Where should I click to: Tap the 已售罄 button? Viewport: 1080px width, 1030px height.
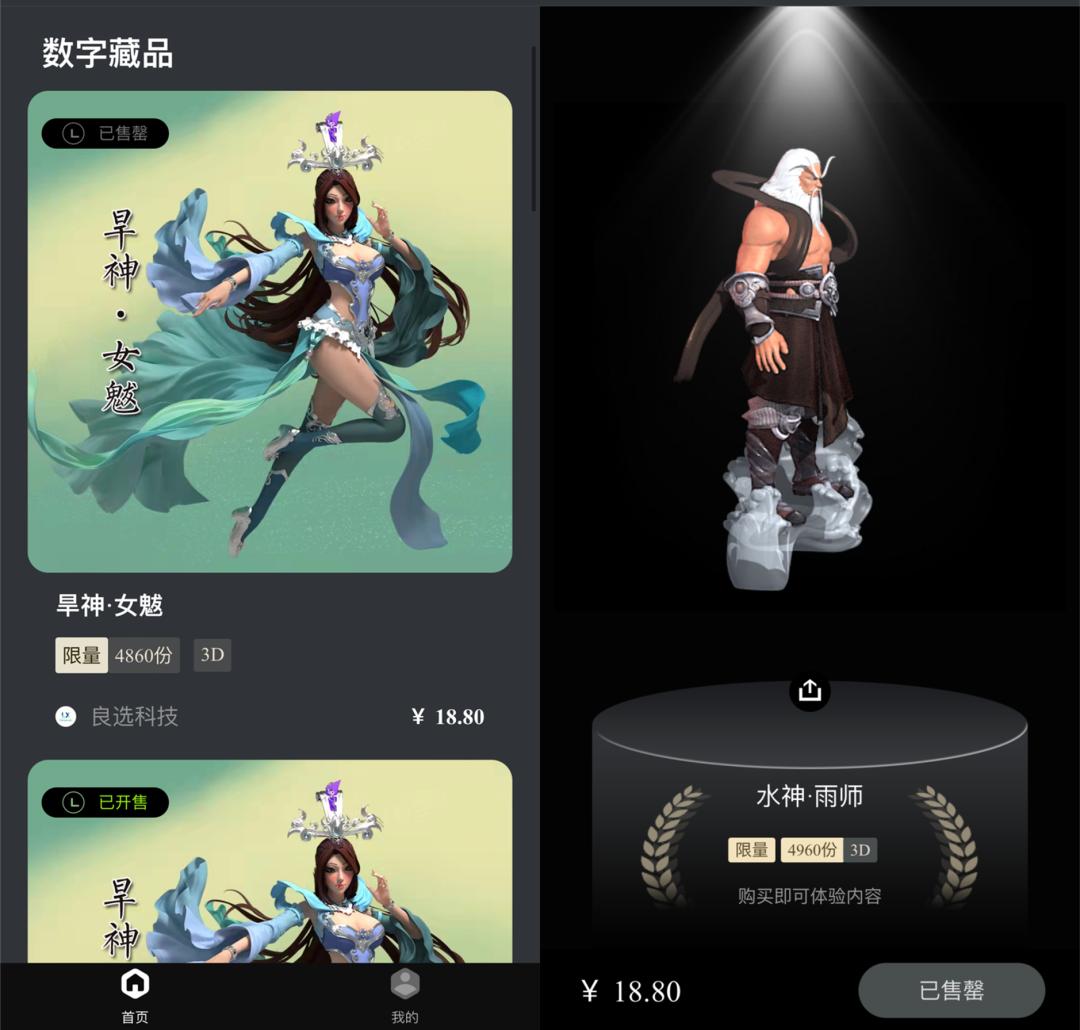point(951,991)
